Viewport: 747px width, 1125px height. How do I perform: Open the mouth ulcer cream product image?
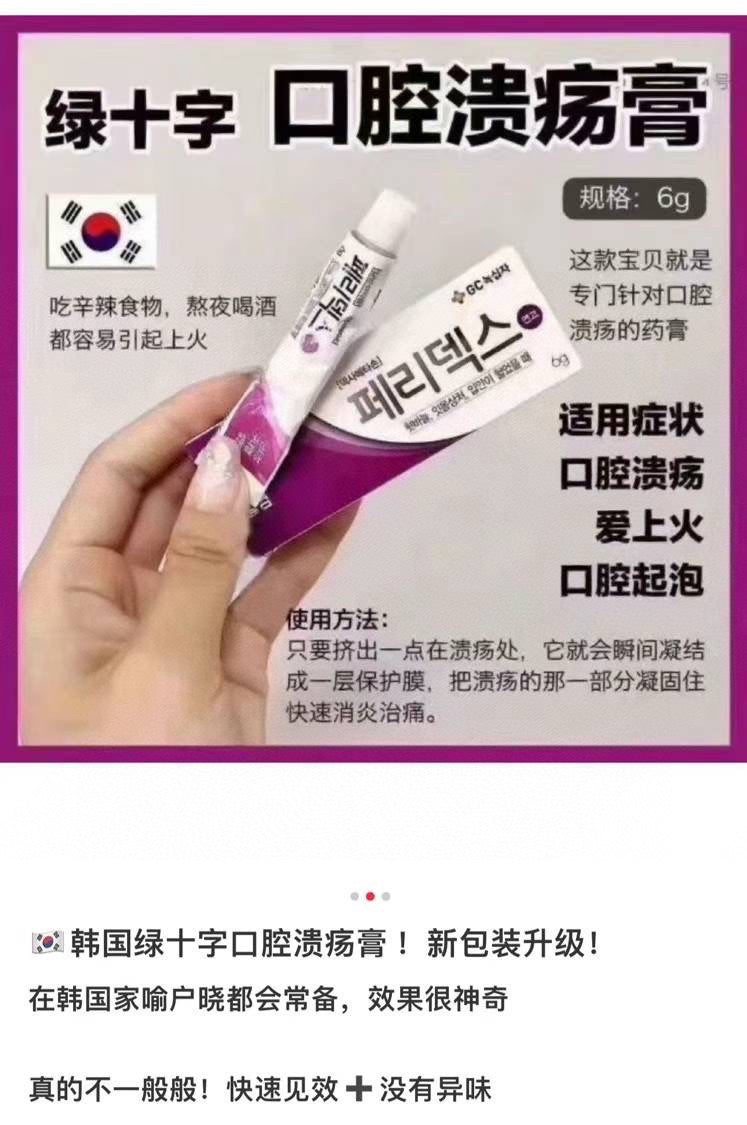pos(373,390)
